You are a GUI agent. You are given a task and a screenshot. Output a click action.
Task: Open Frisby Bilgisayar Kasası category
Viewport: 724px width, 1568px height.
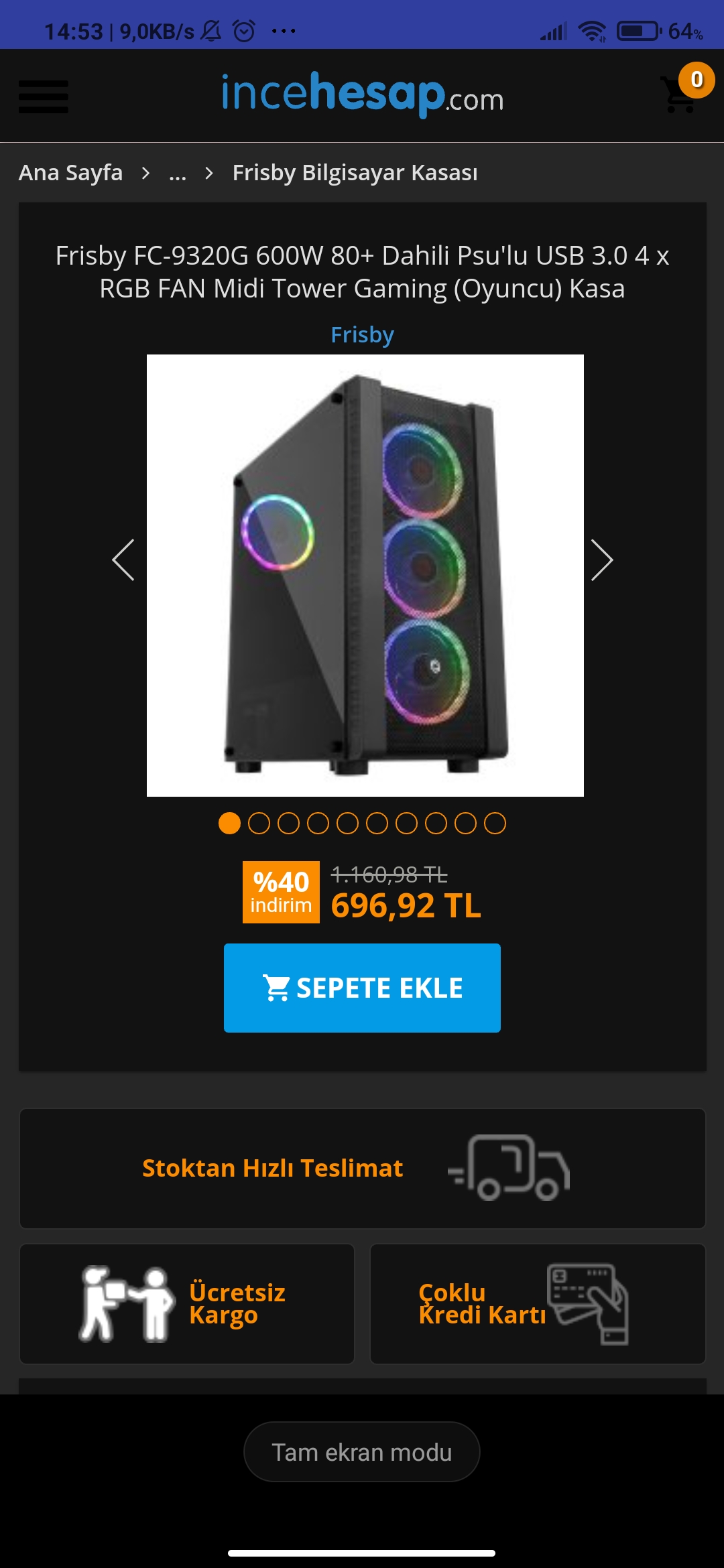pyautogui.click(x=355, y=173)
